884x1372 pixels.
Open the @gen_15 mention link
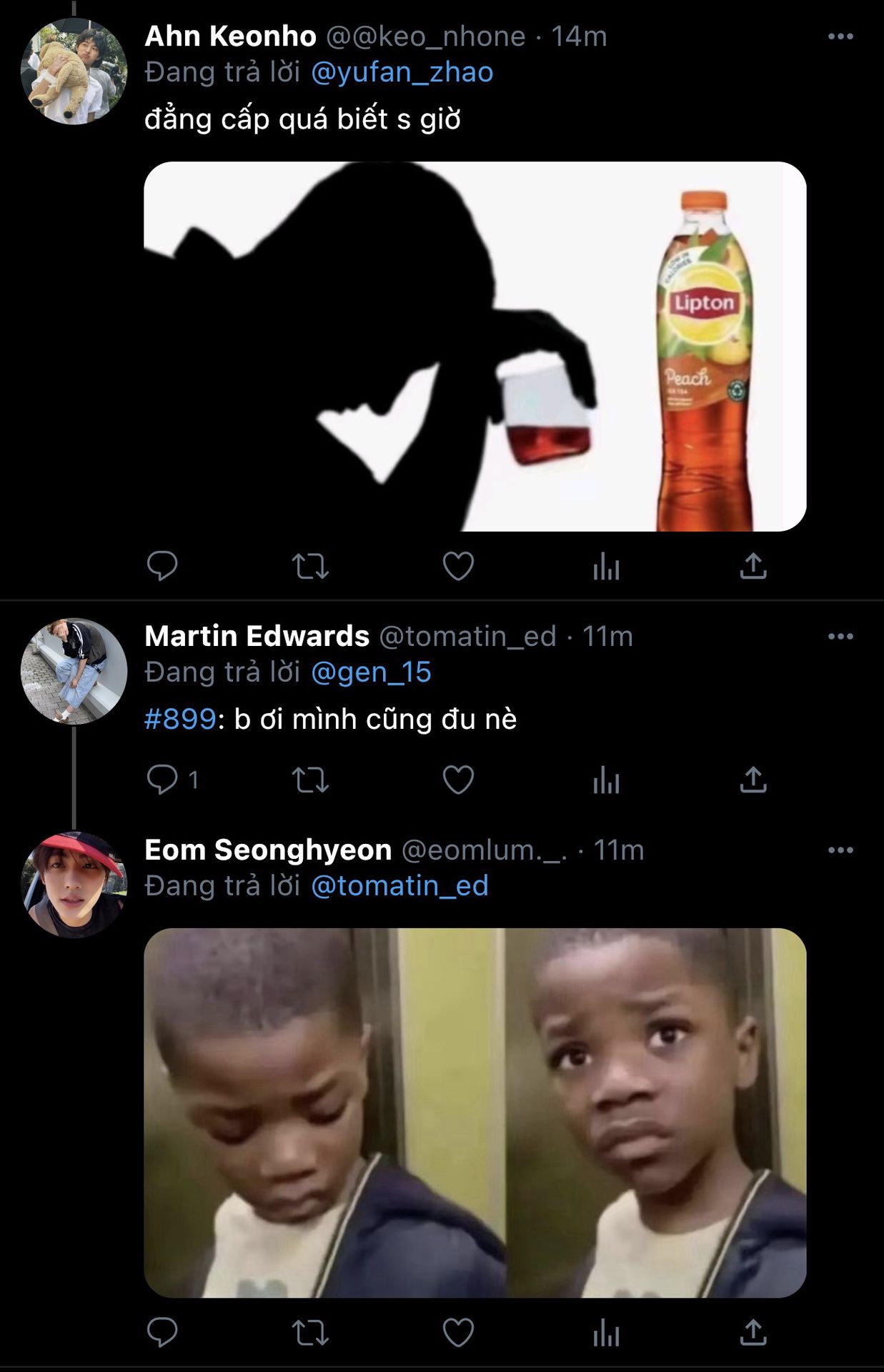pyautogui.click(x=371, y=672)
